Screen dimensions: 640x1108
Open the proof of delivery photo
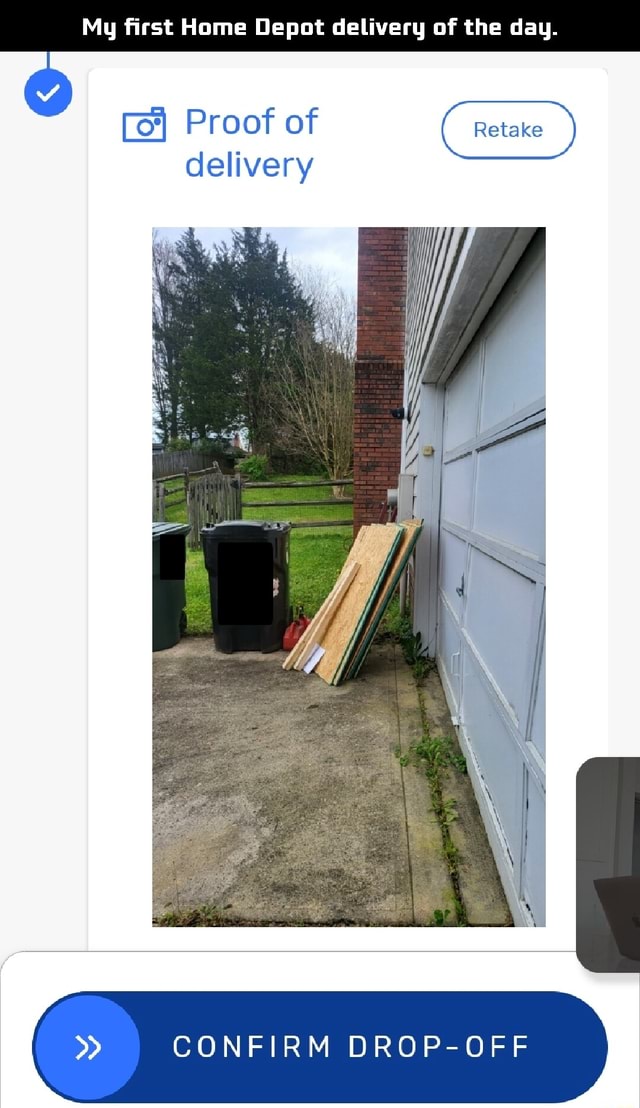coord(348,576)
